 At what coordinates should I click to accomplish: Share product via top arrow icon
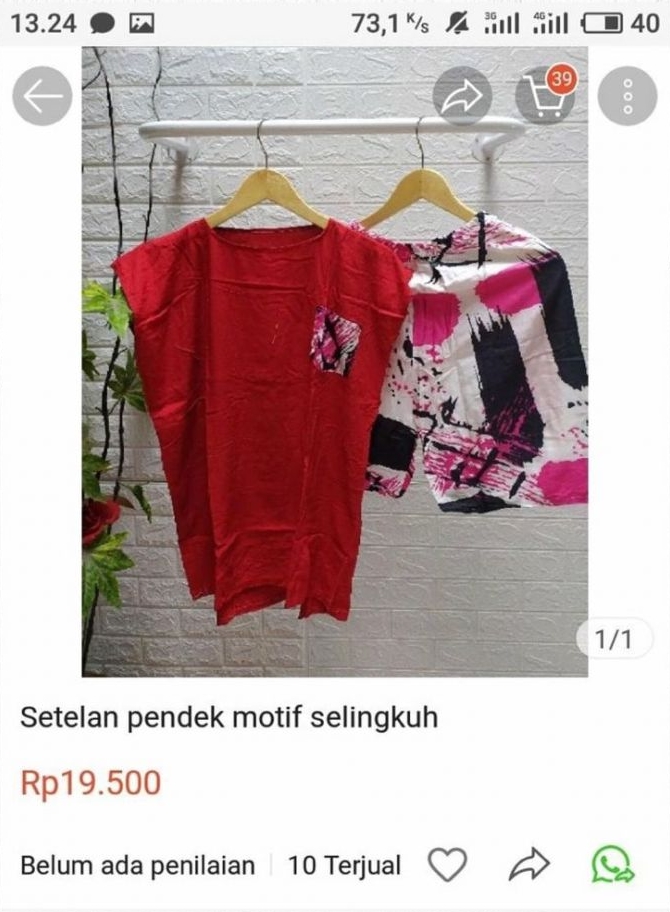(462, 96)
